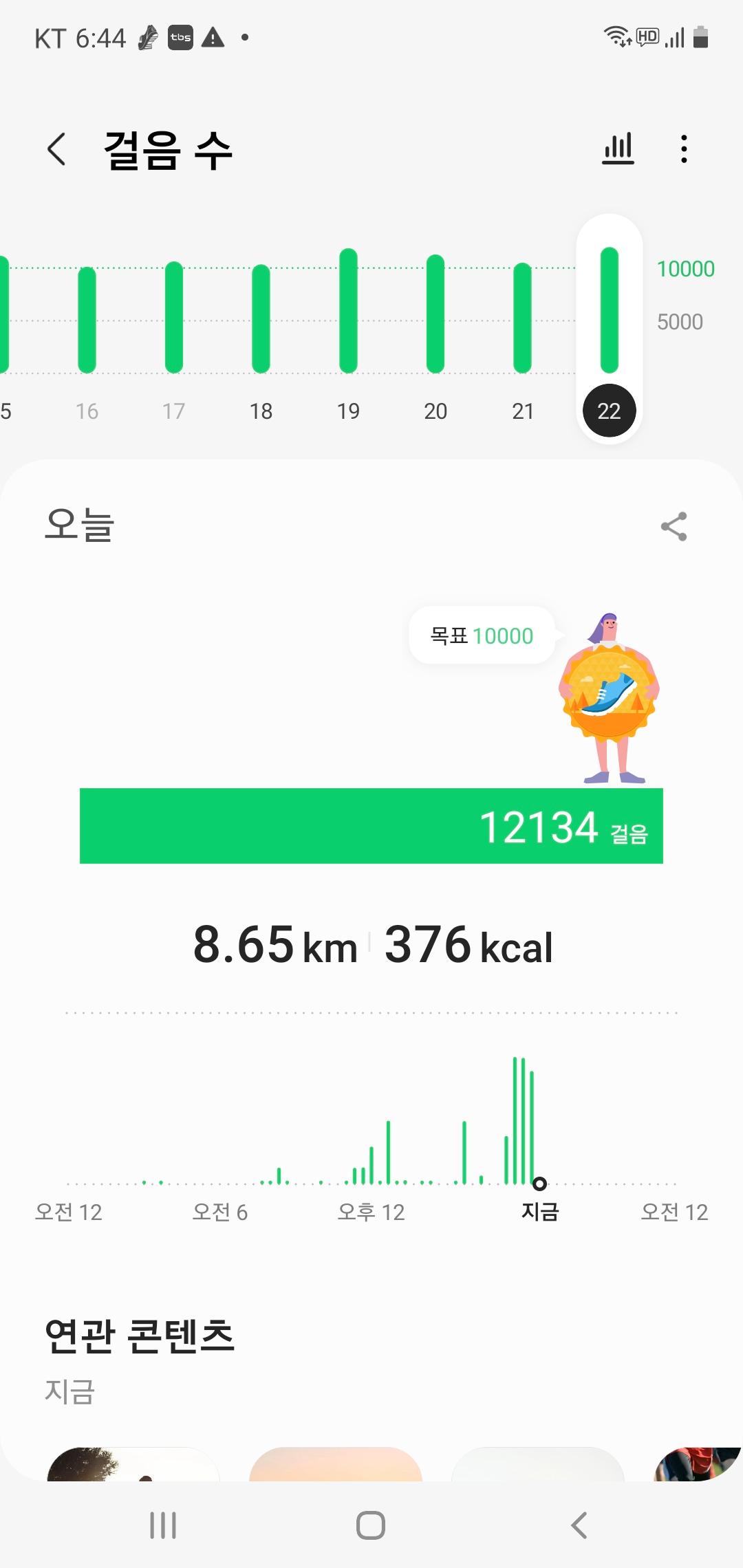Viewport: 743px width, 1568px height.
Task: Go to the home screen
Action: tap(371, 1525)
